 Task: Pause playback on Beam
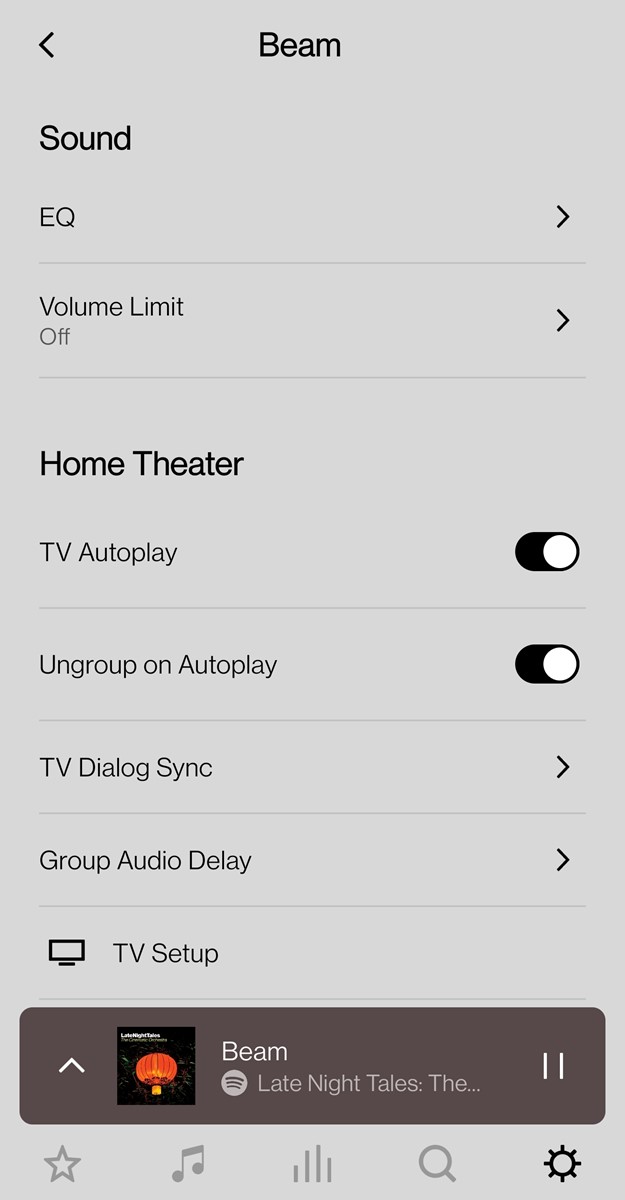pos(553,1066)
